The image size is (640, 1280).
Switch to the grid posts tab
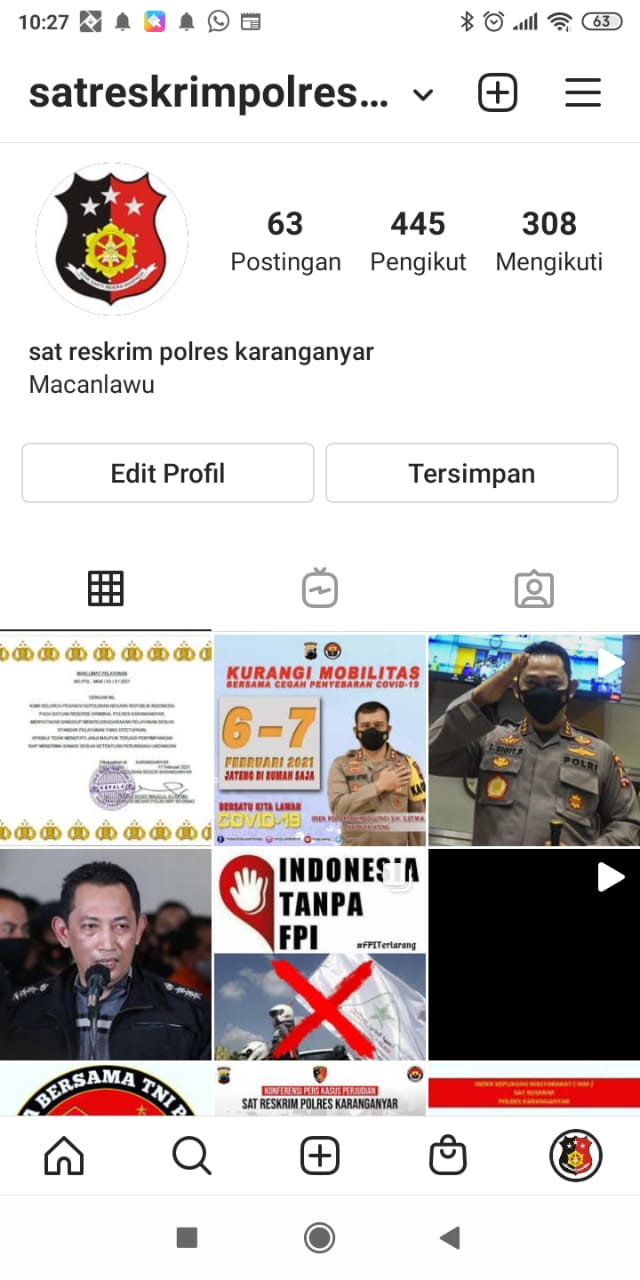tap(106, 589)
